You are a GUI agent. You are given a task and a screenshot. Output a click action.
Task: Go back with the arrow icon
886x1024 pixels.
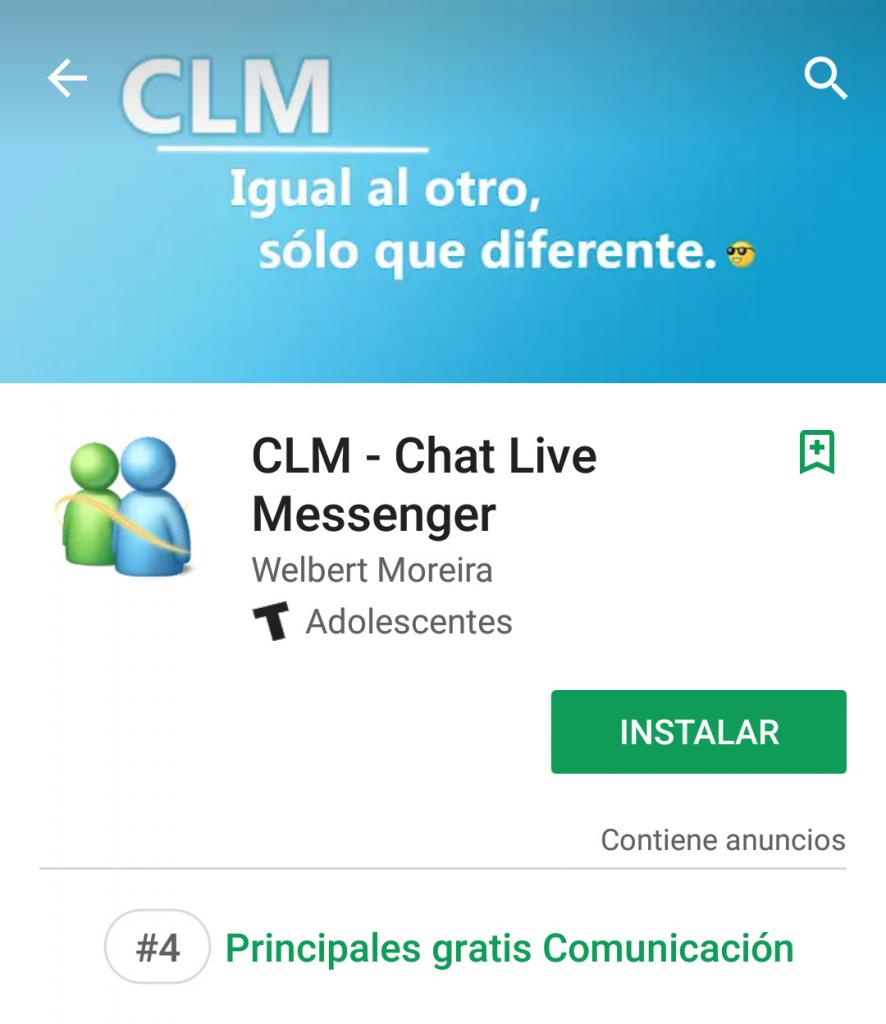click(67, 78)
